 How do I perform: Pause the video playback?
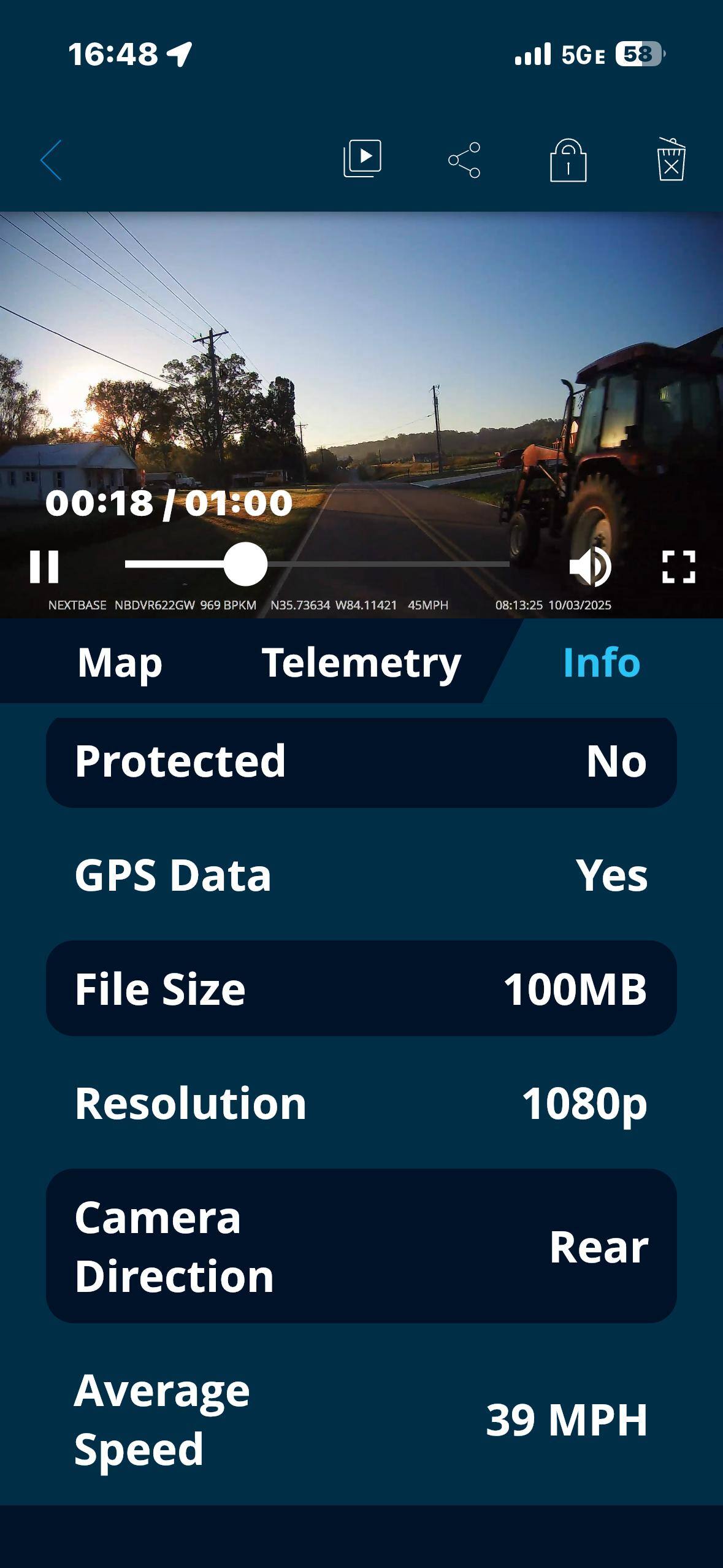pyautogui.click(x=44, y=566)
